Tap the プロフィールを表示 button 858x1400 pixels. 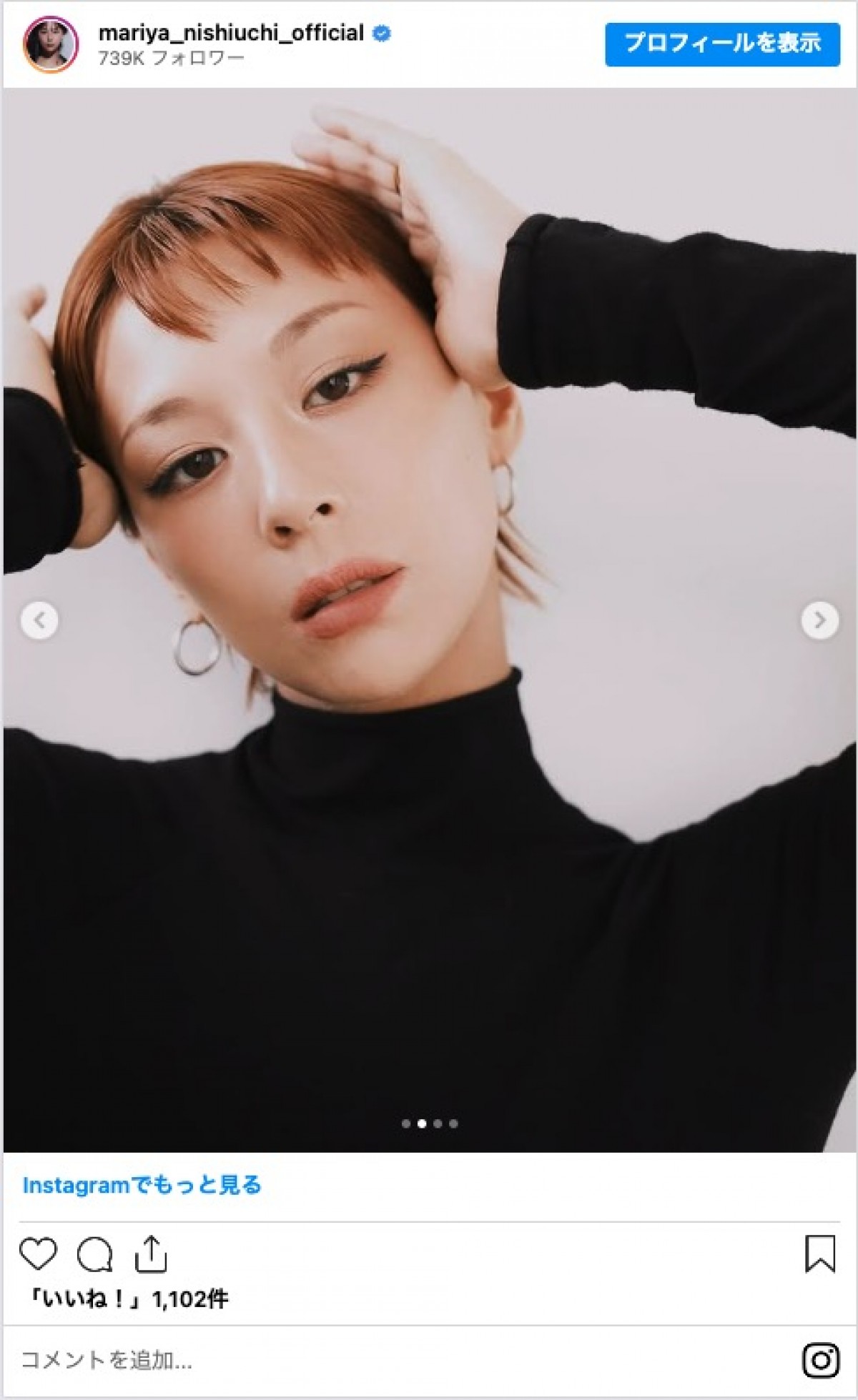722,44
